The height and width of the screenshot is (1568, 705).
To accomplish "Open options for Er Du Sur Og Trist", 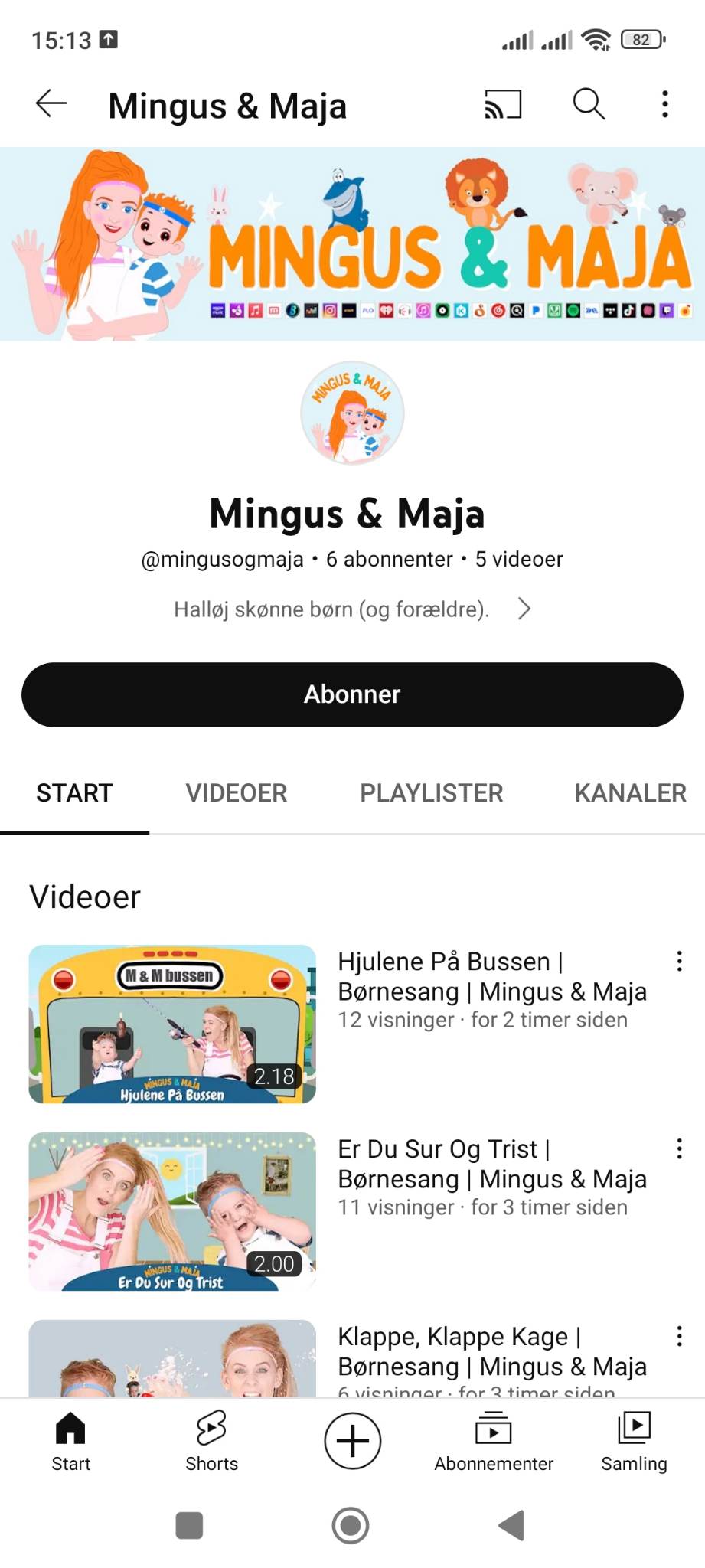I will tap(679, 1149).
